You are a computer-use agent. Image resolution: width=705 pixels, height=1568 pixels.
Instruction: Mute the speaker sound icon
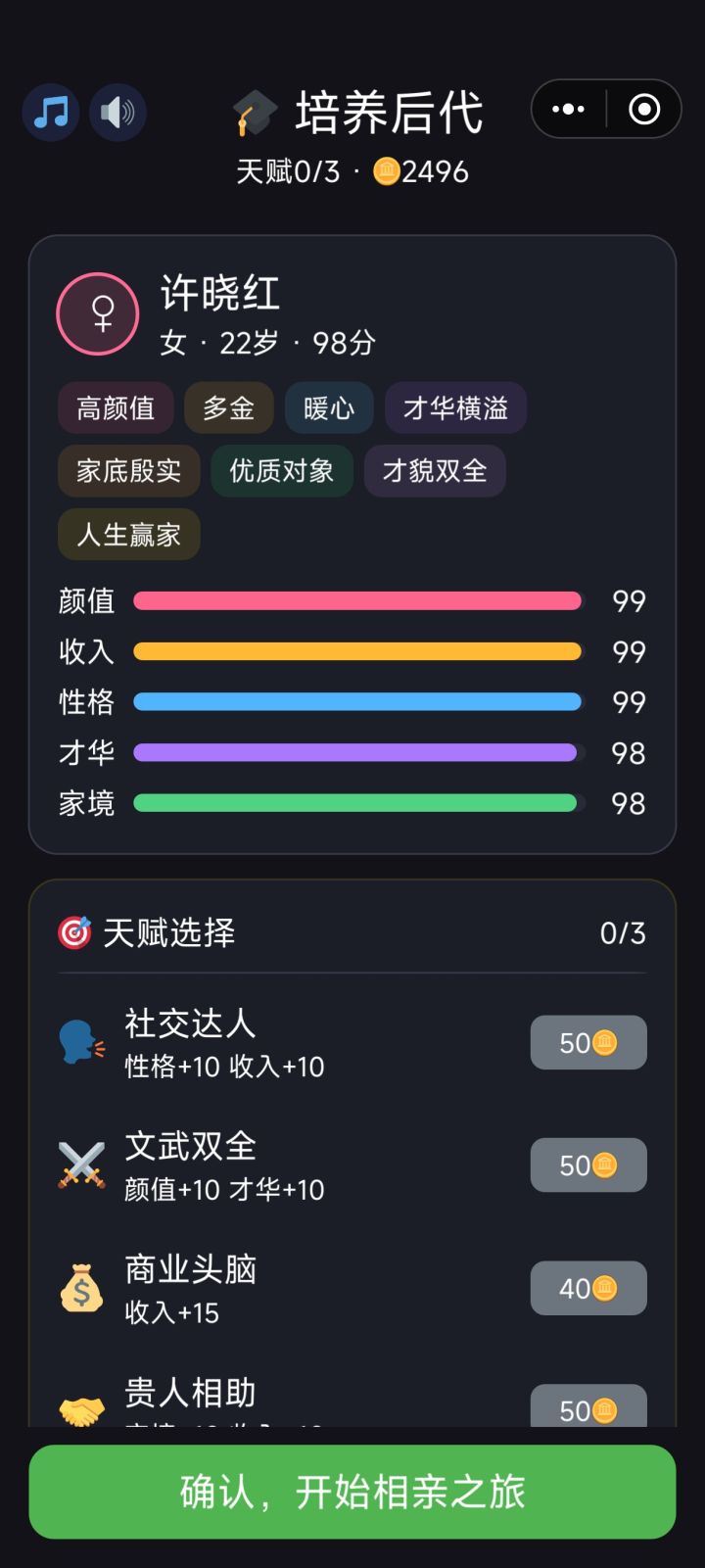[117, 112]
